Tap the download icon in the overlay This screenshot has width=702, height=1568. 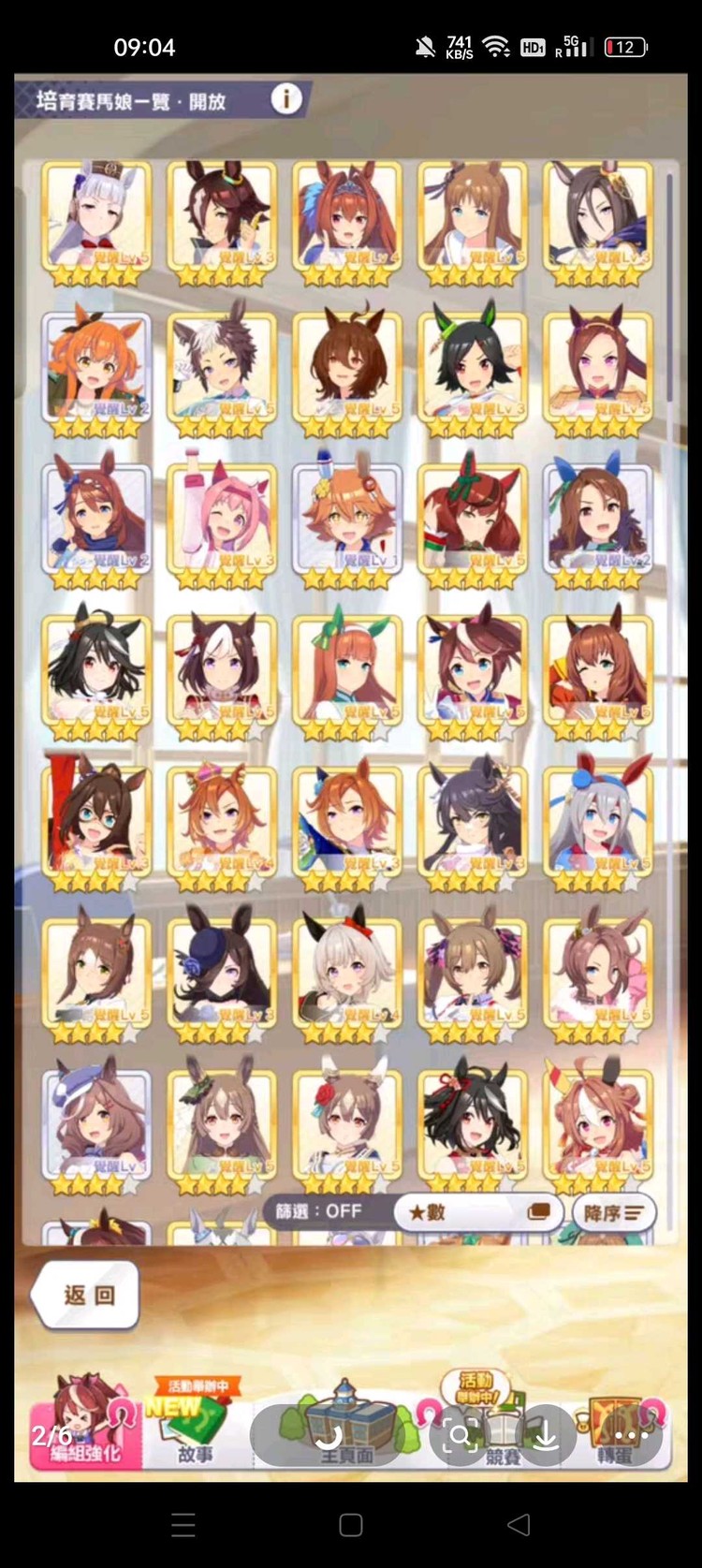[544, 1436]
